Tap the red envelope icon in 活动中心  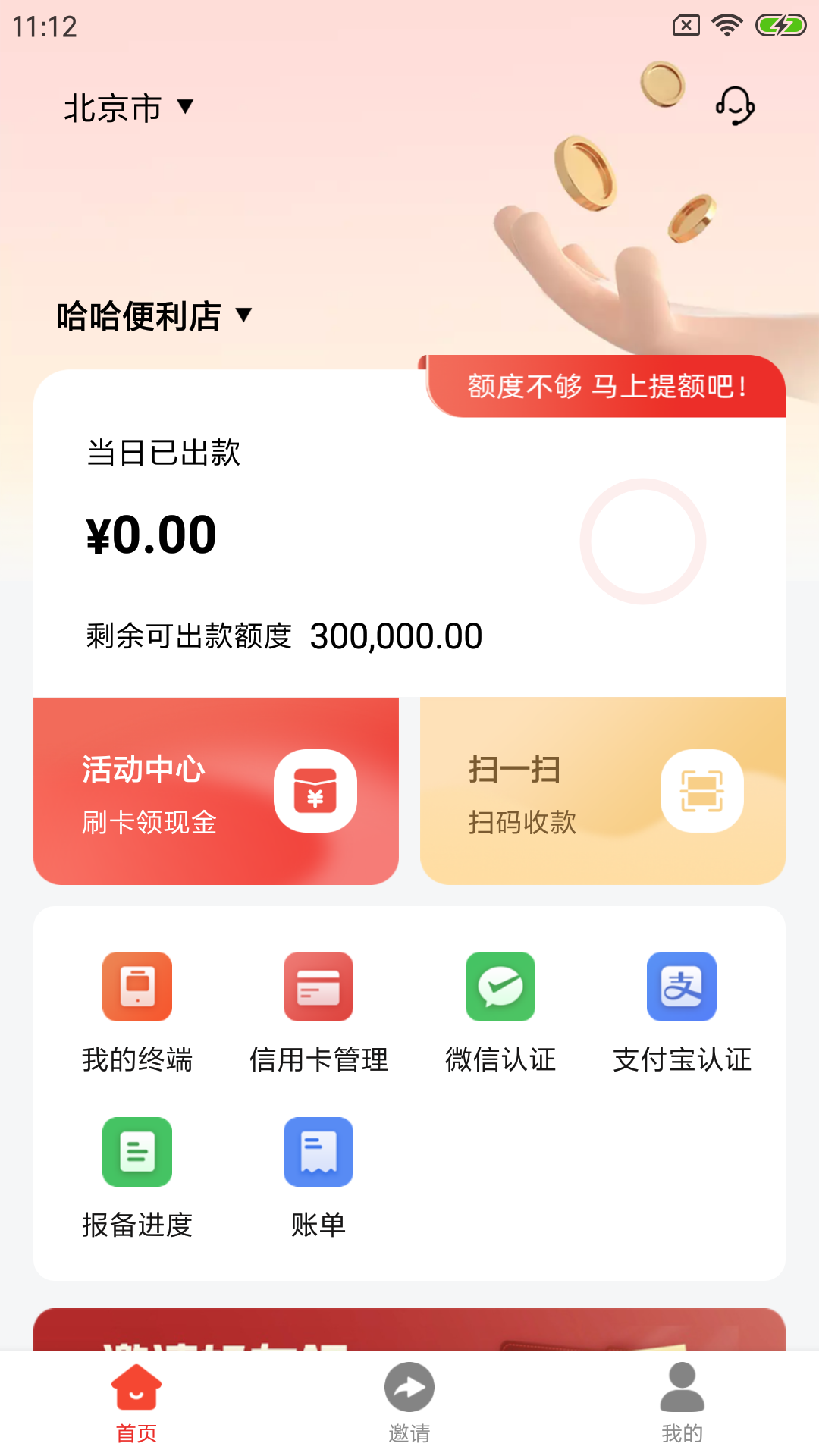pos(316,791)
